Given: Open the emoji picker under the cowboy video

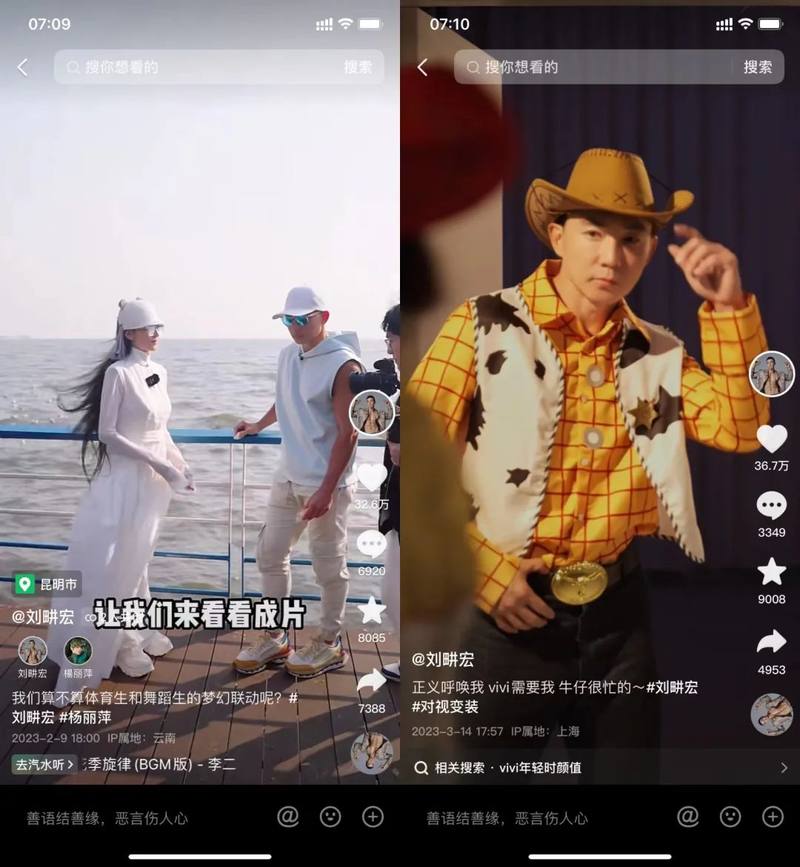Looking at the screenshot, I should (x=730, y=817).
